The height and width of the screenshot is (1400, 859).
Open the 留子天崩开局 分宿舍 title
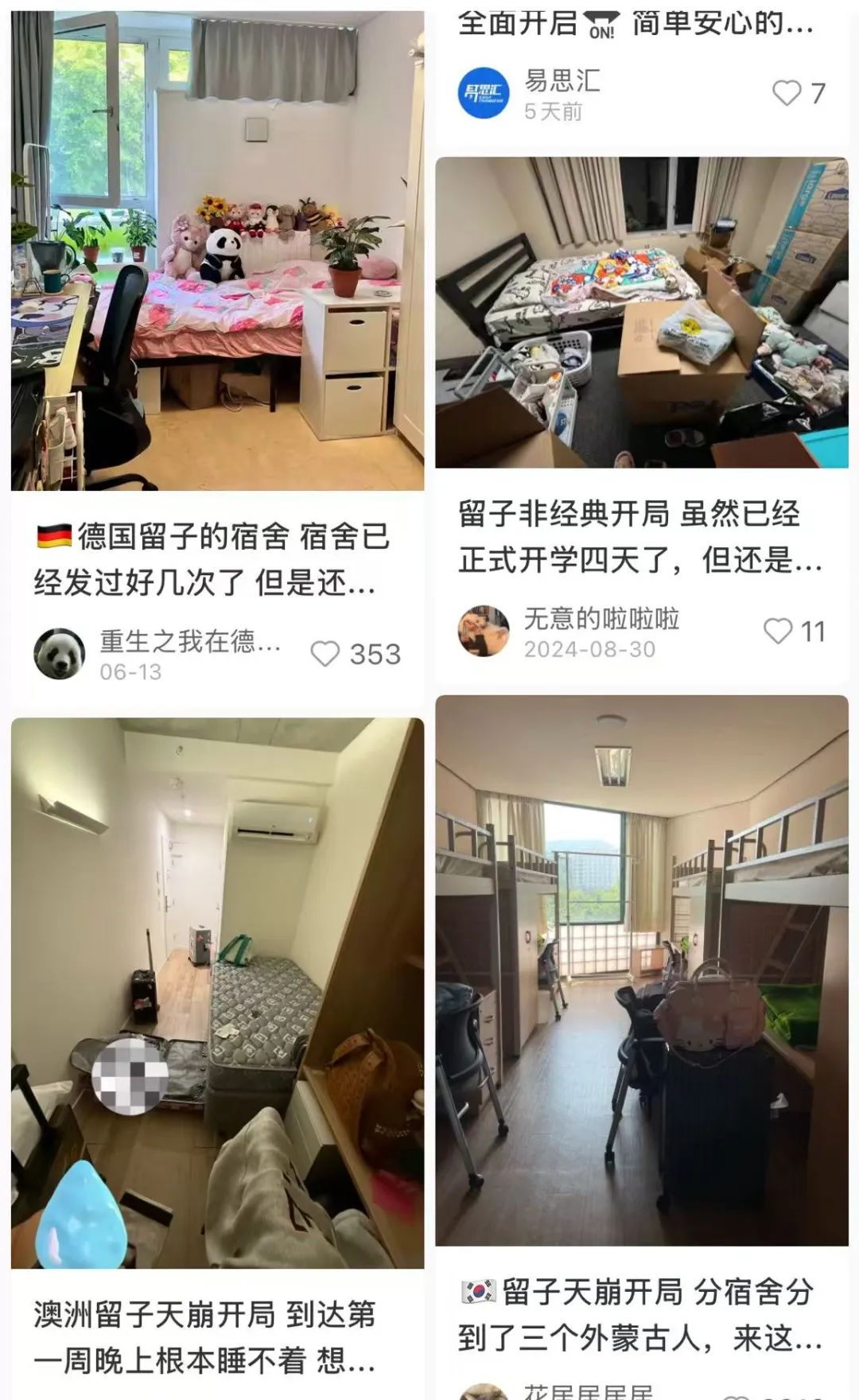pos(640,1315)
